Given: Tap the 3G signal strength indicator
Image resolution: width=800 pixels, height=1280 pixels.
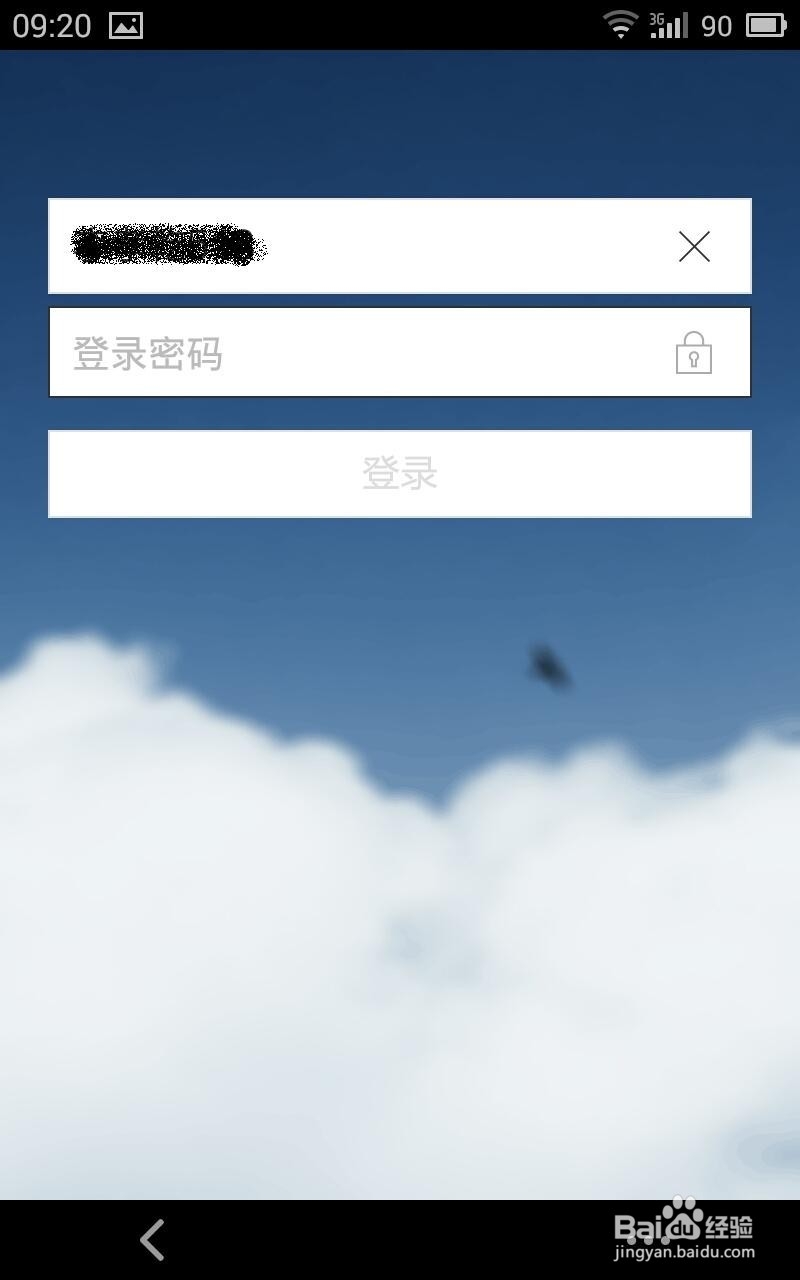Looking at the screenshot, I should tap(668, 24).
